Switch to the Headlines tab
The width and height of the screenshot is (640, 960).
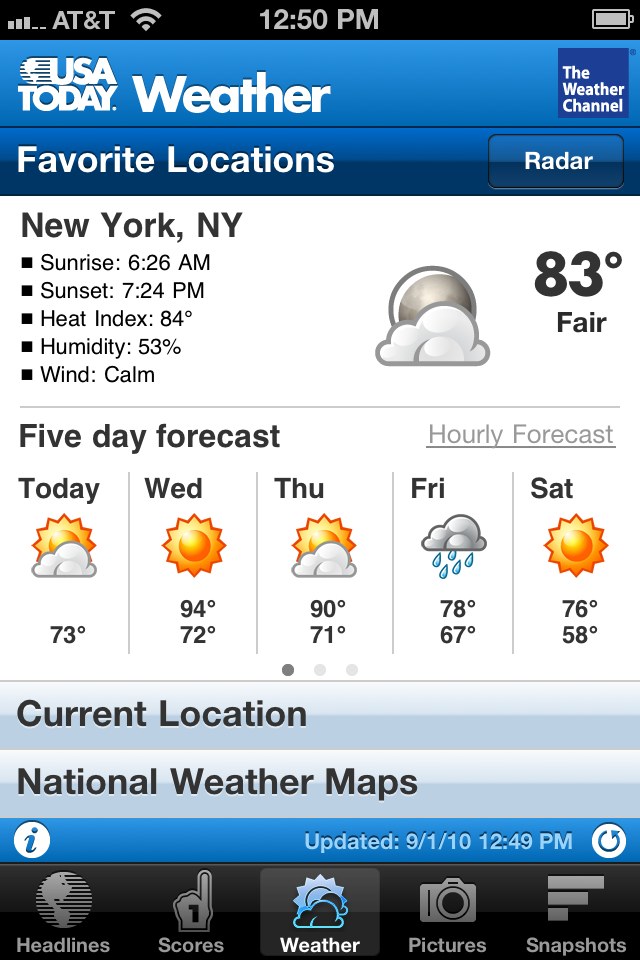[63, 912]
